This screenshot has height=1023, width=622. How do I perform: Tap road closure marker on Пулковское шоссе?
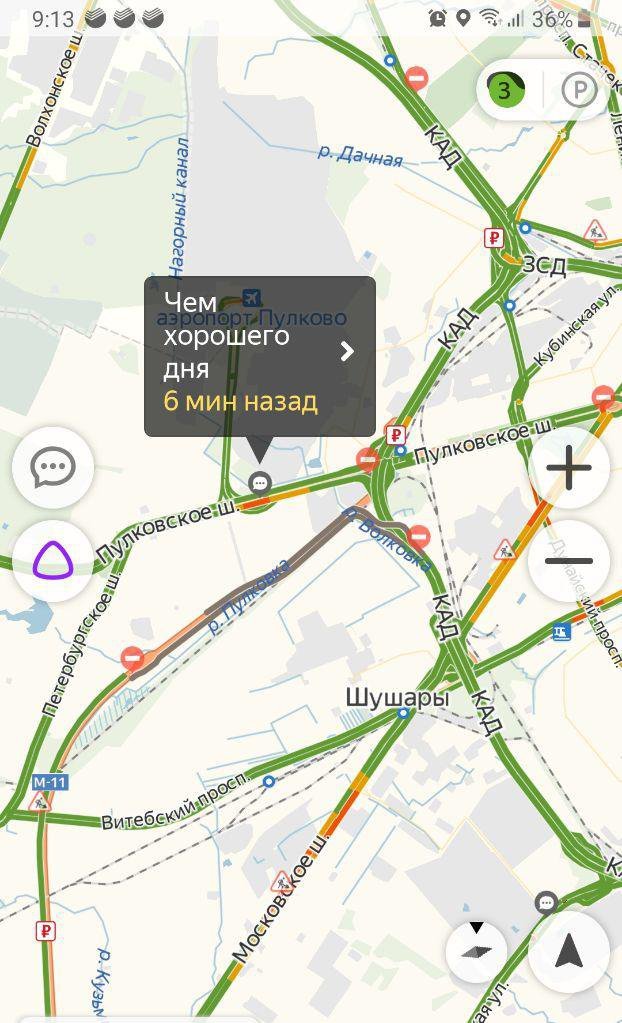tap(368, 461)
